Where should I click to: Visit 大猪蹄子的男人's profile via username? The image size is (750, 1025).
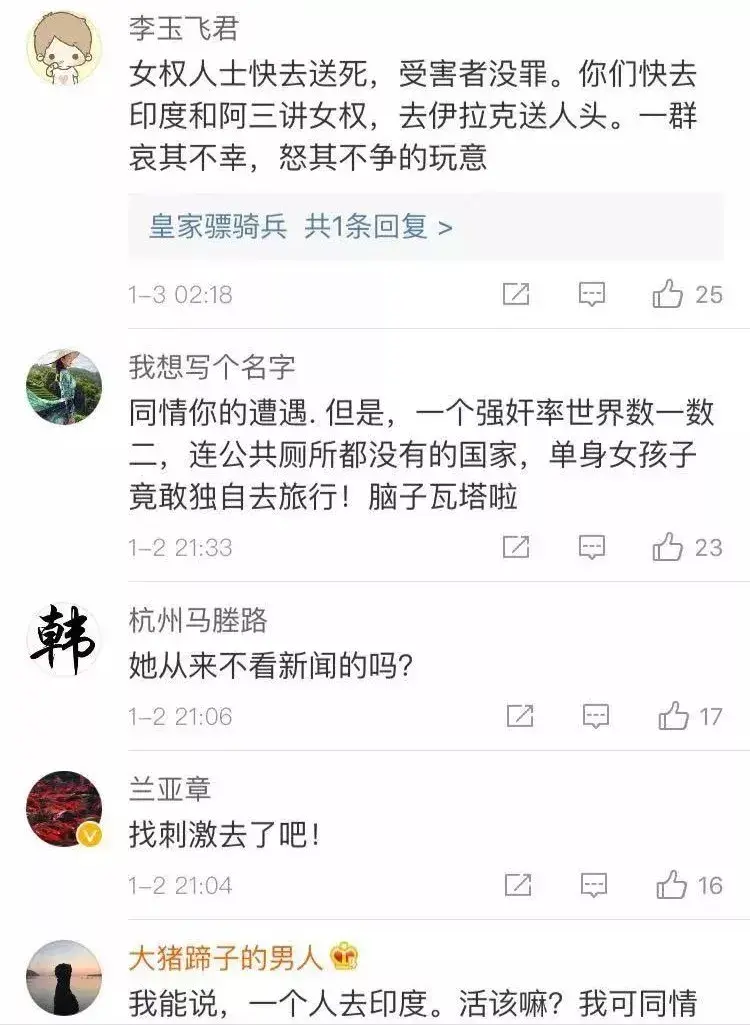pos(226,958)
